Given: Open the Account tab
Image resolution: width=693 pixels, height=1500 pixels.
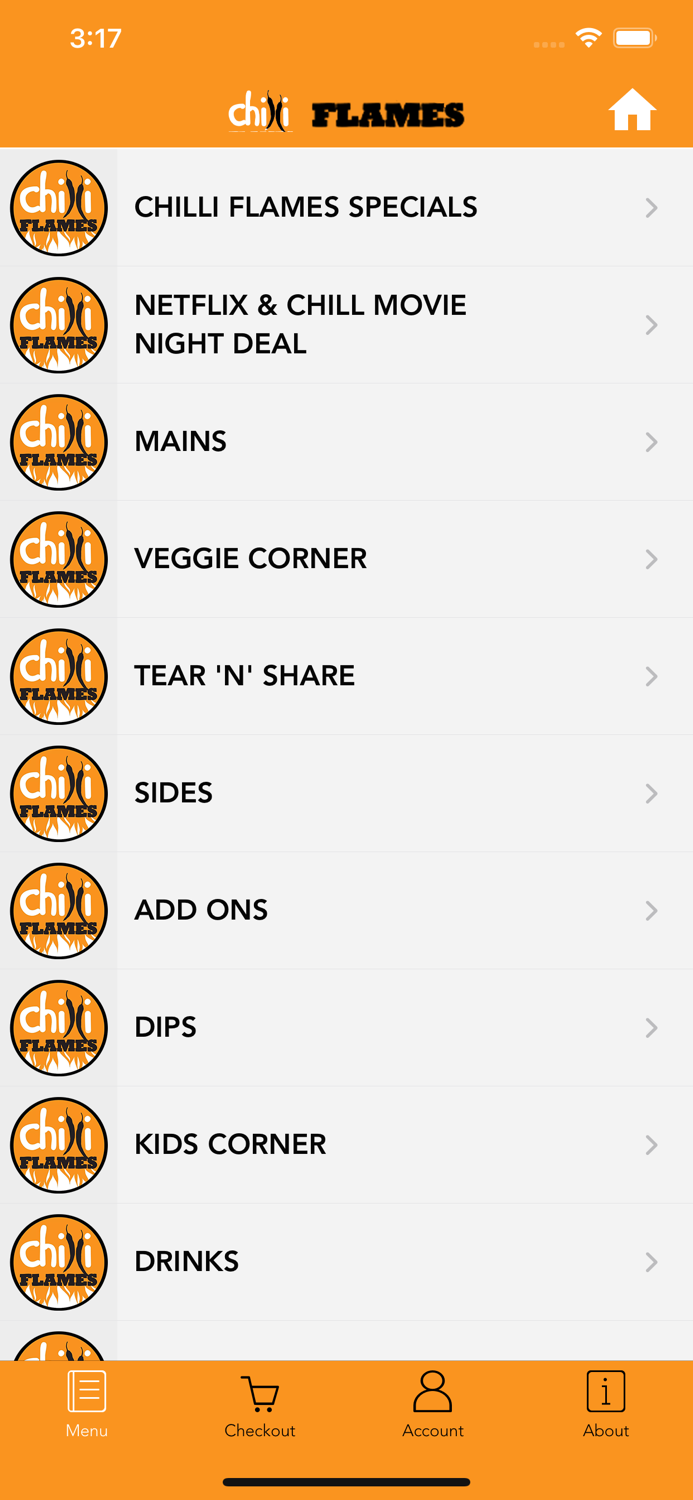Looking at the screenshot, I should tap(433, 1405).
